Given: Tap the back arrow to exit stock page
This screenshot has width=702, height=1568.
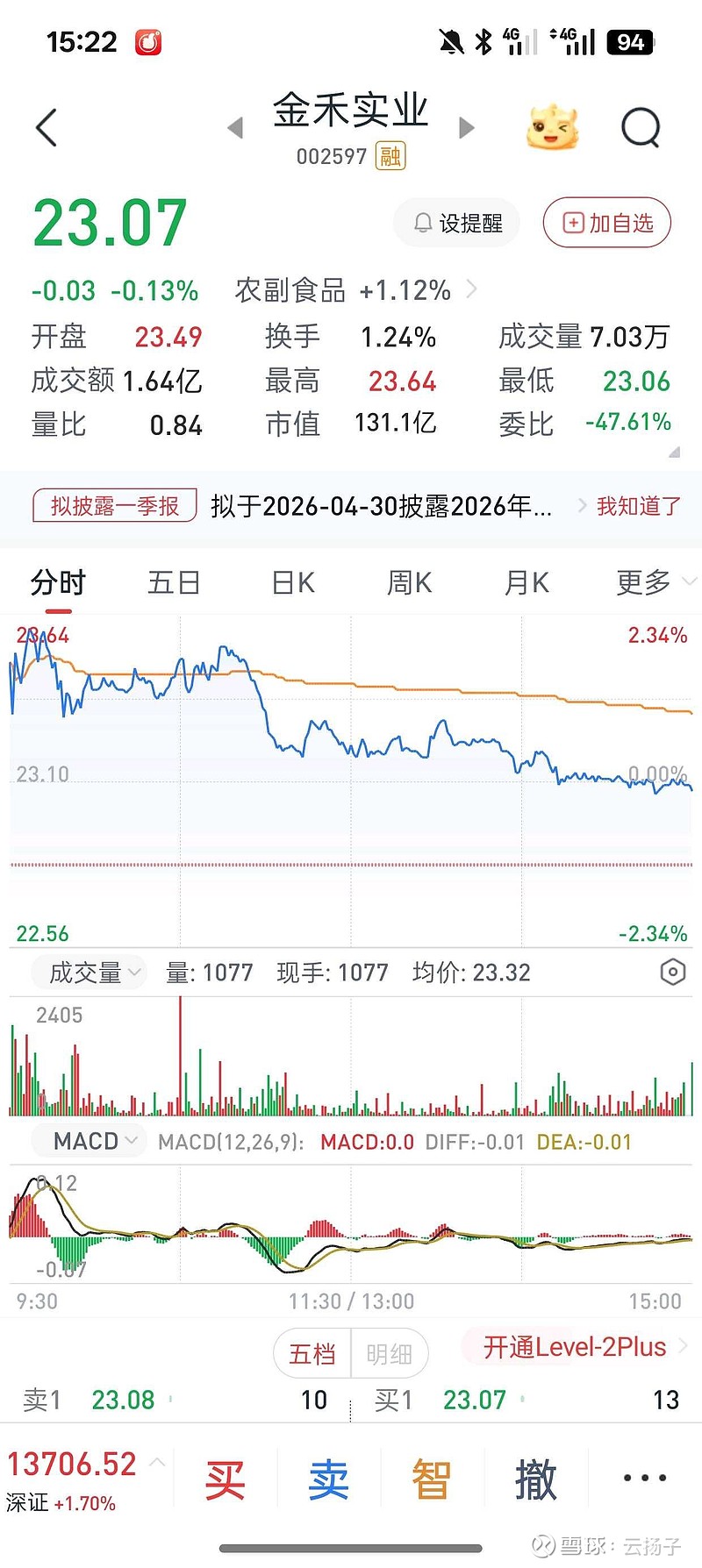Looking at the screenshot, I should pyautogui.click(x=46, y=126).
